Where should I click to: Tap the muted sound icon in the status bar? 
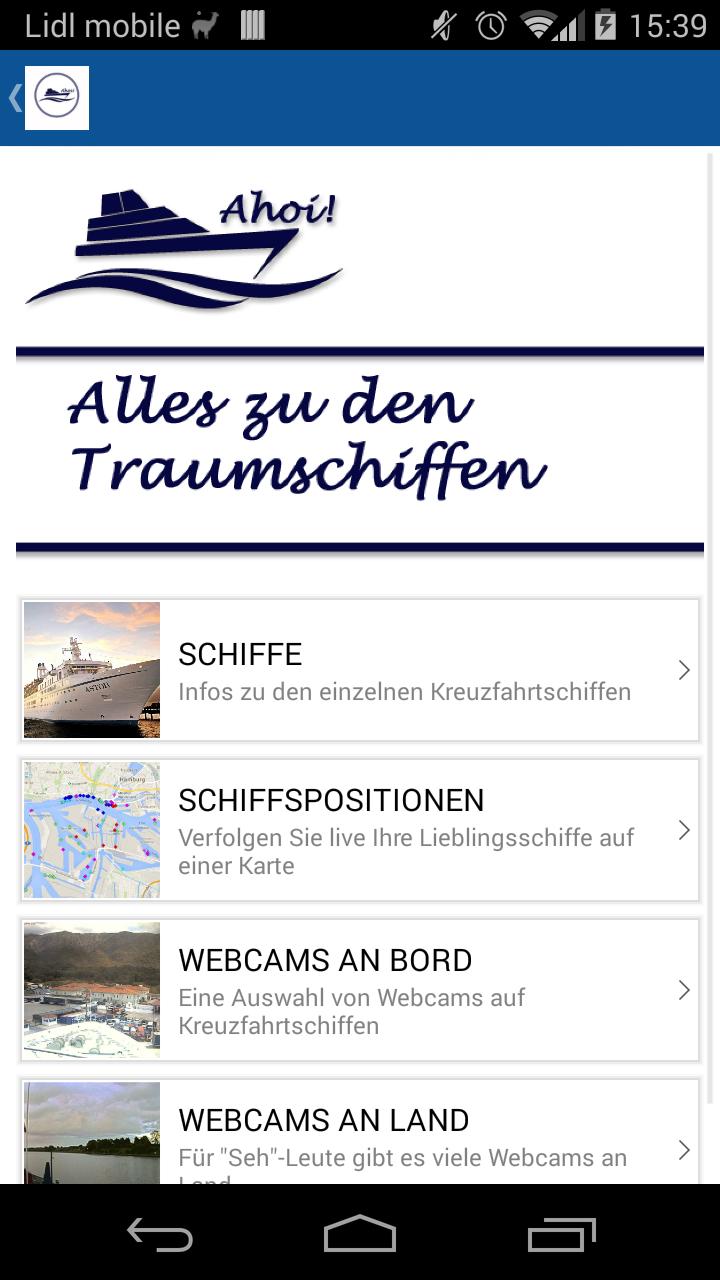tap(440, 25)
